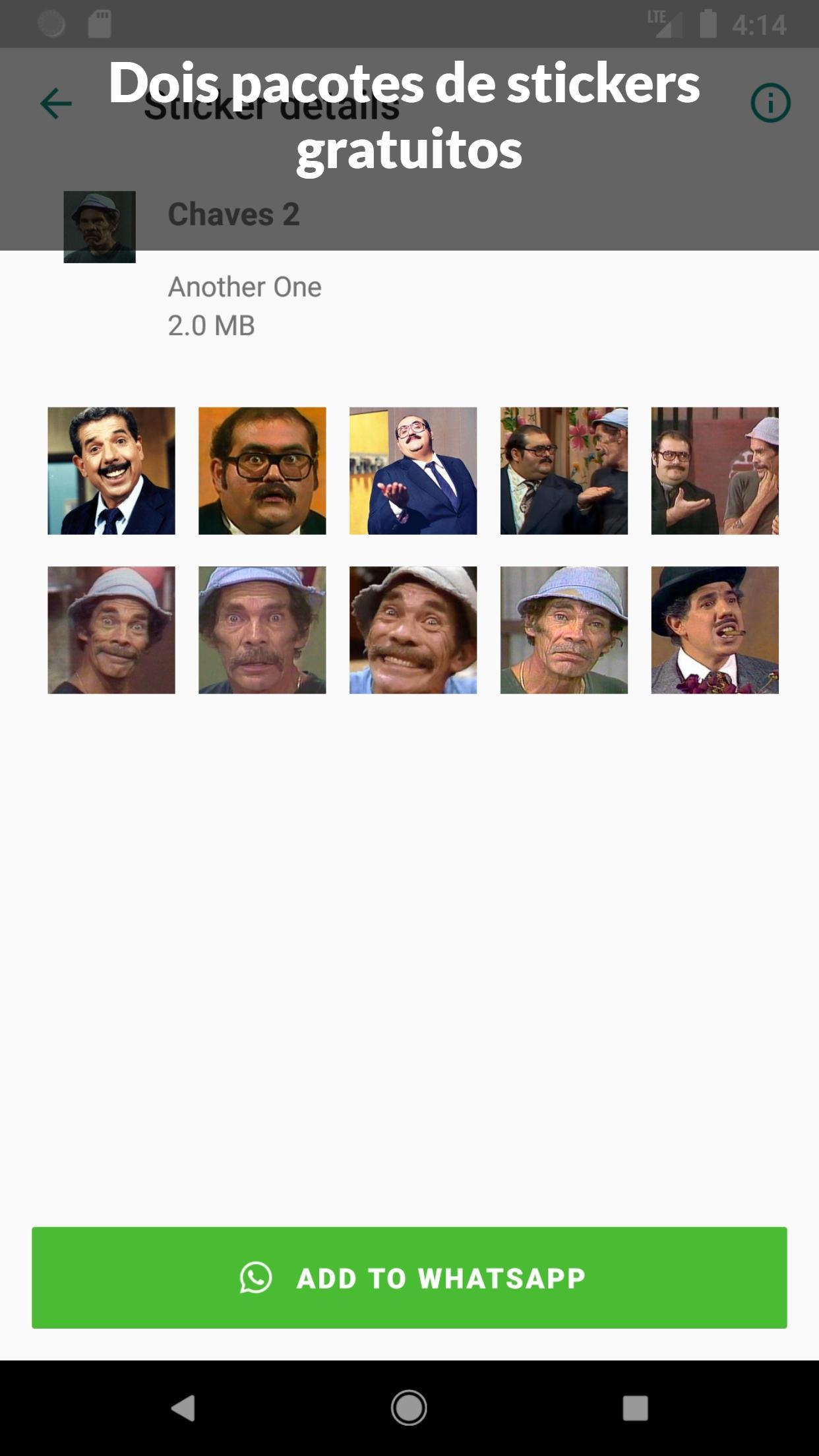Click the Chaves 2 pack title
The width and height of the screenshot is (819, 1456).
click(x=233, y=214)
